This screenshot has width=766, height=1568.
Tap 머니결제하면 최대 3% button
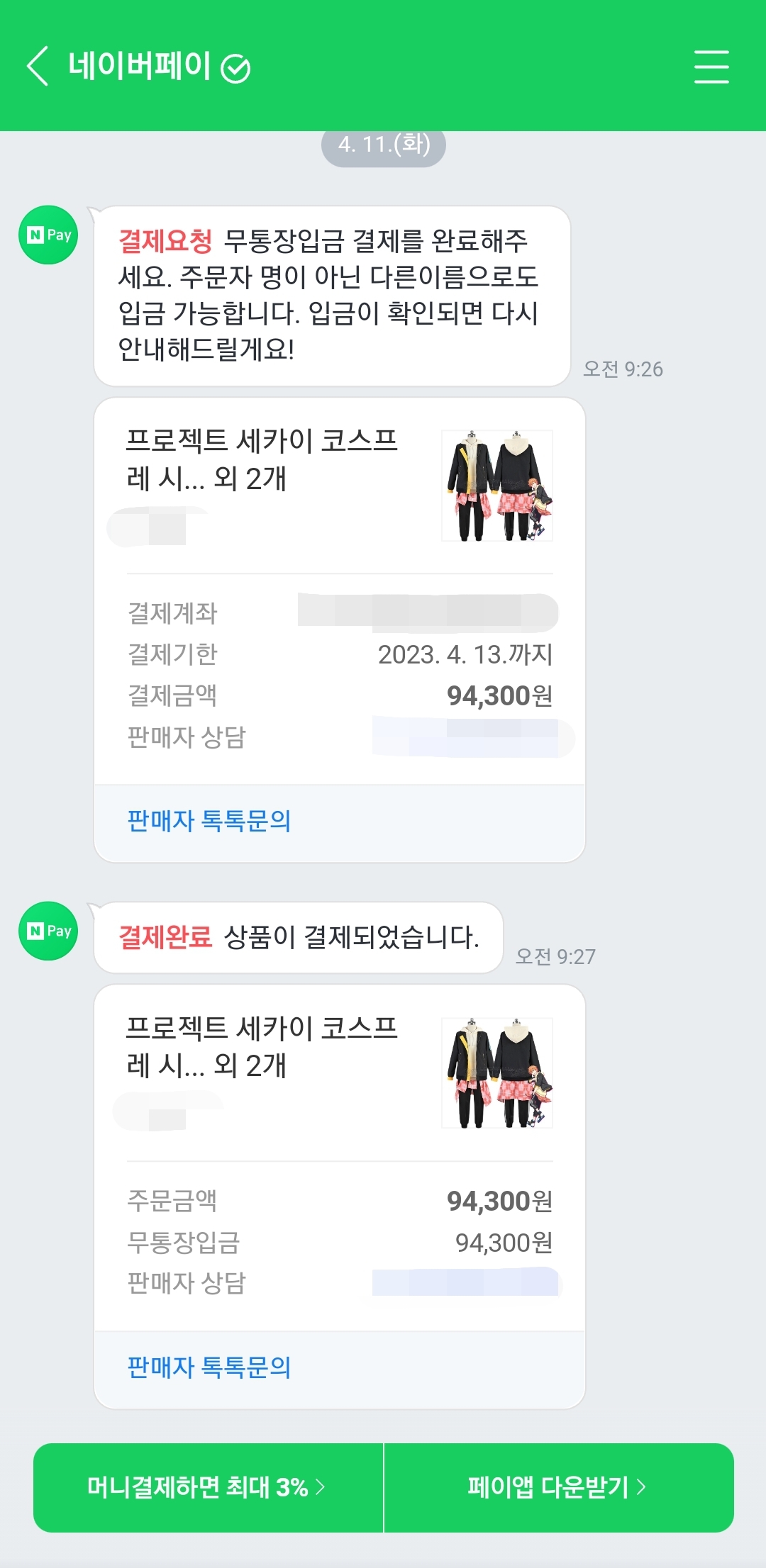tap(207, 1487)
